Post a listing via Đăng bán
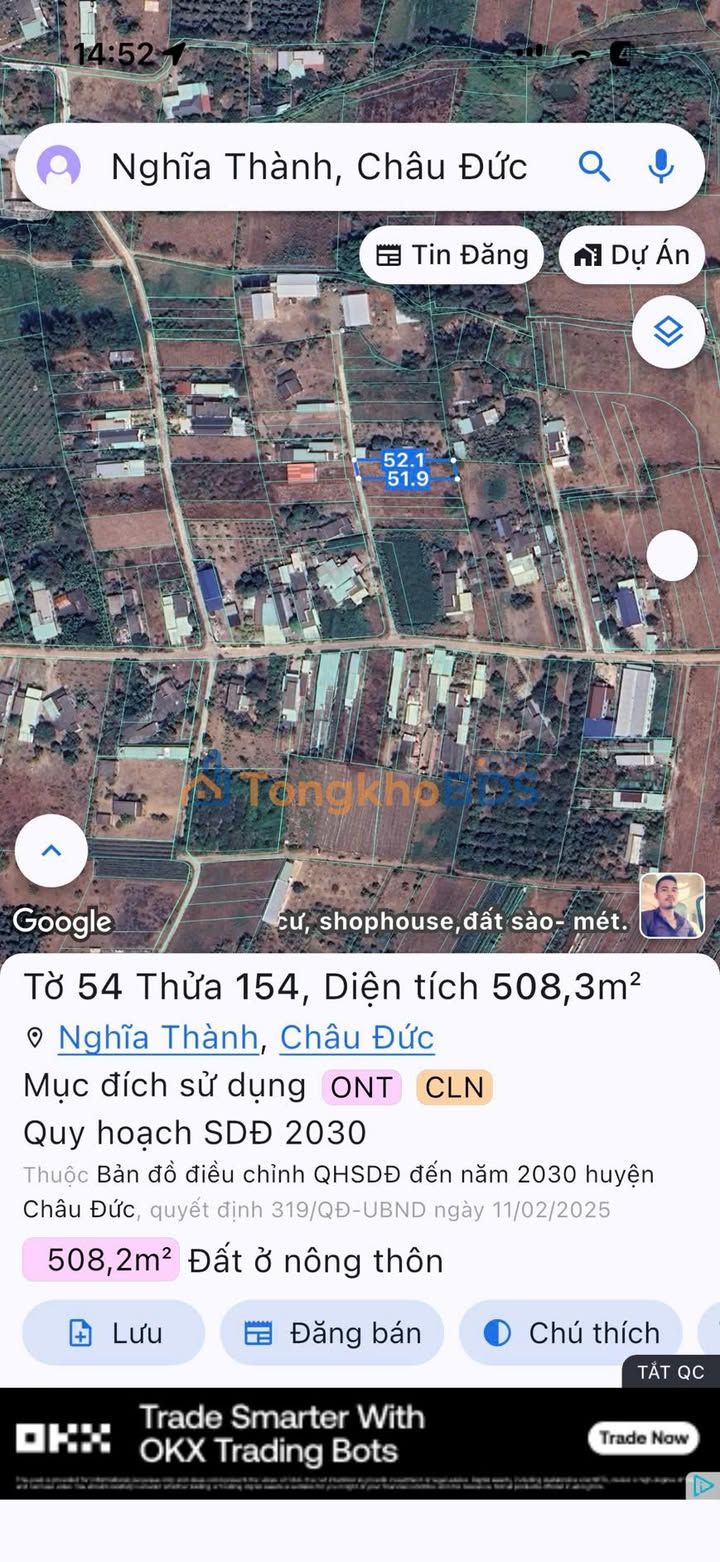Screen dimensions: 720x1562 pyautogui.click(x=332, y=1333)
